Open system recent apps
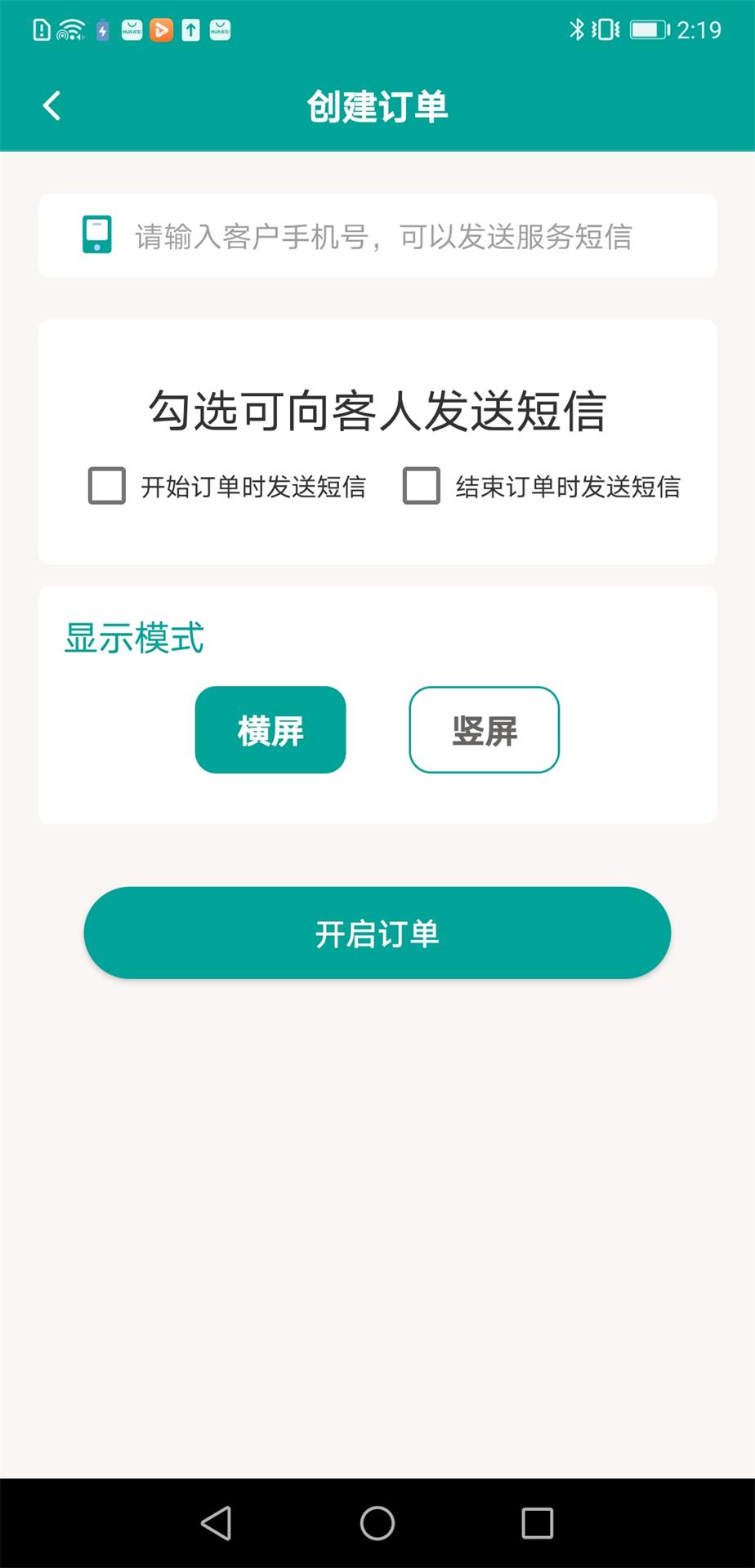Viewport: 755px width, 1568px height. click(537, 1522)
